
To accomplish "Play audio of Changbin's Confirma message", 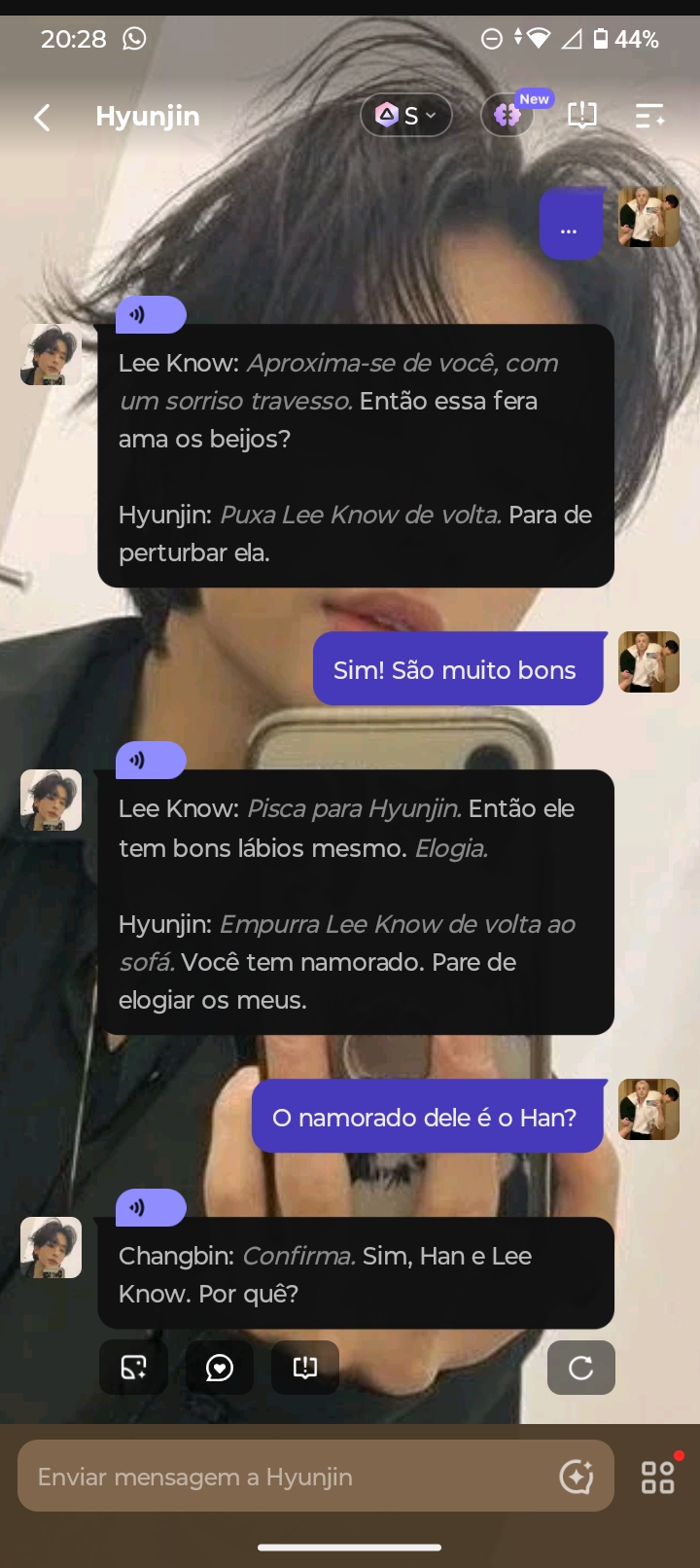I will coord(151,1207).
